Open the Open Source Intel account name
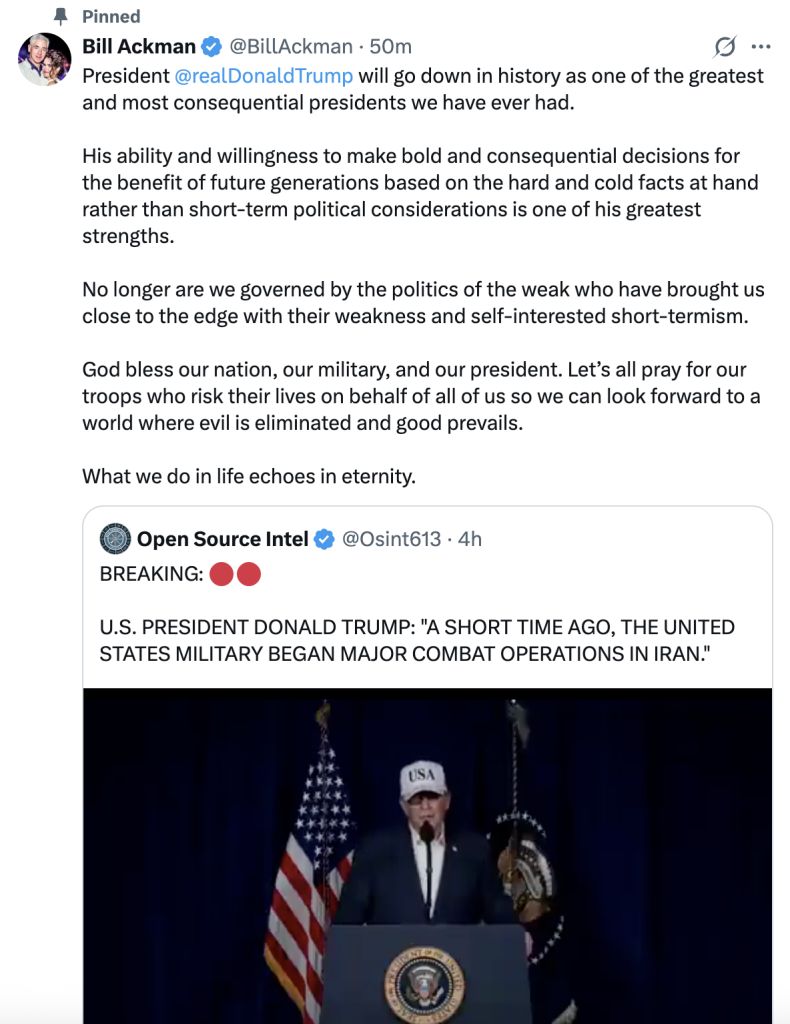 (x=222, y=539)
